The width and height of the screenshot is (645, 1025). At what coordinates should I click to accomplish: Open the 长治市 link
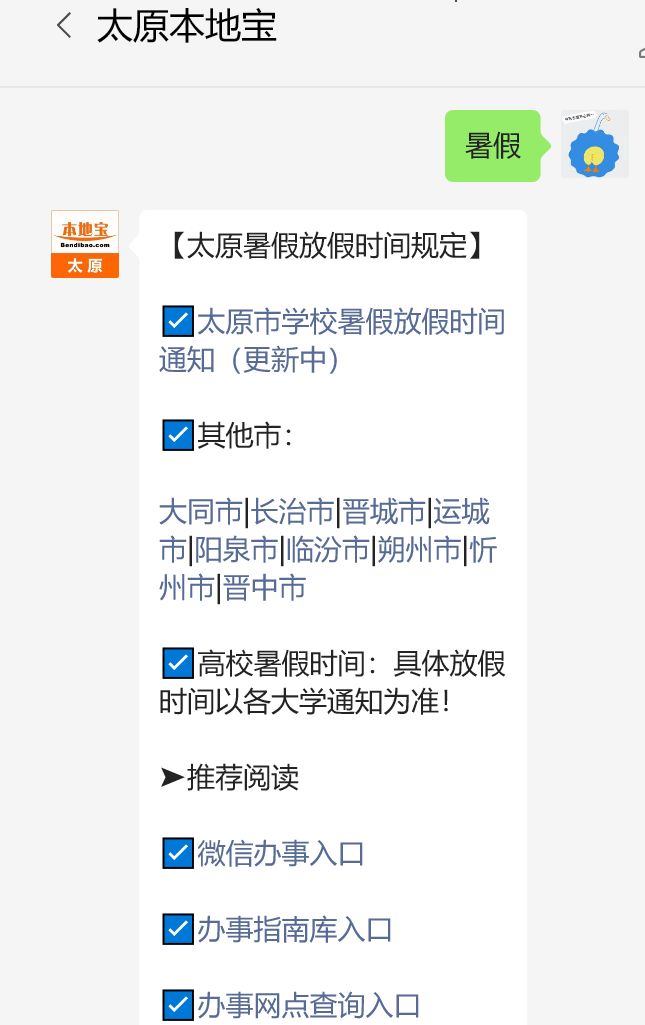(x=293, y=512)
